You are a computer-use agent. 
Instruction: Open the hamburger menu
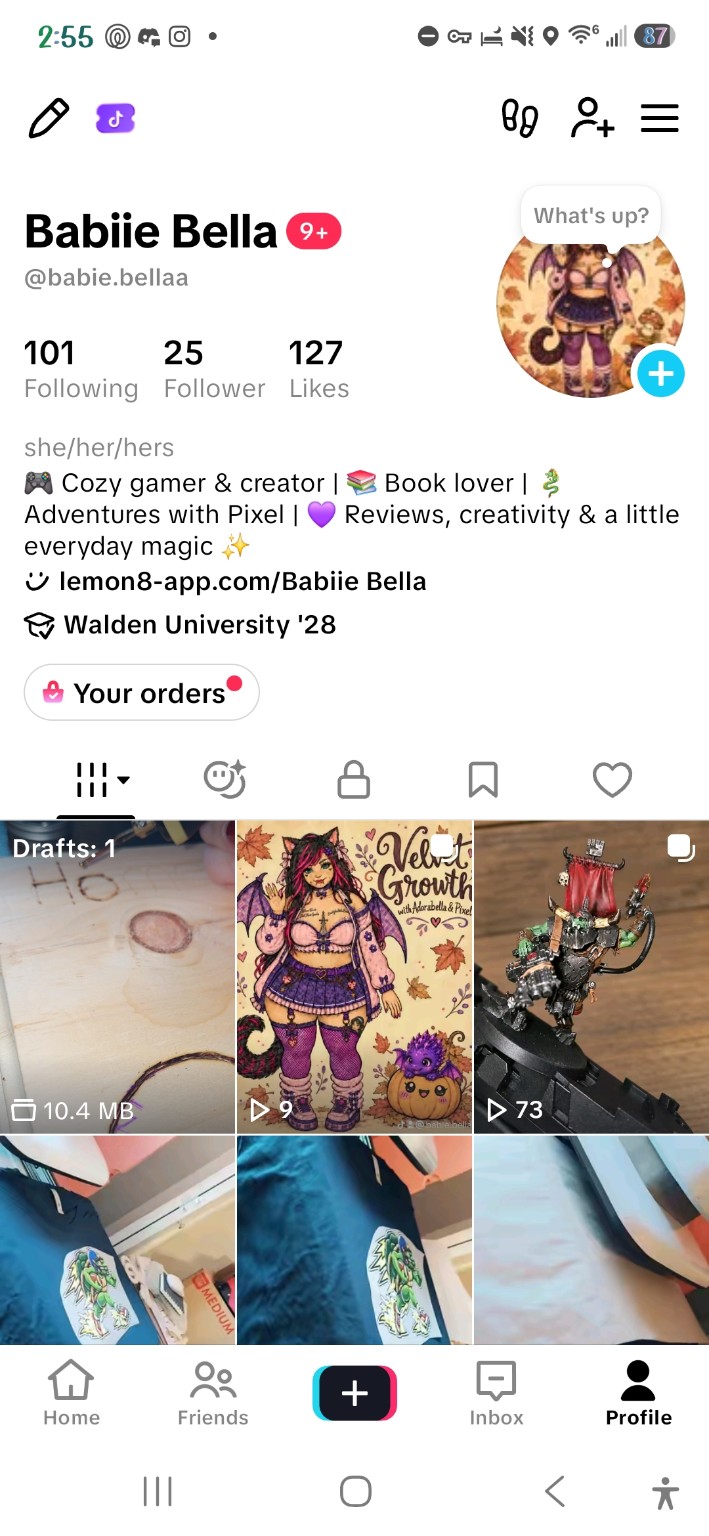pos(660,118)
